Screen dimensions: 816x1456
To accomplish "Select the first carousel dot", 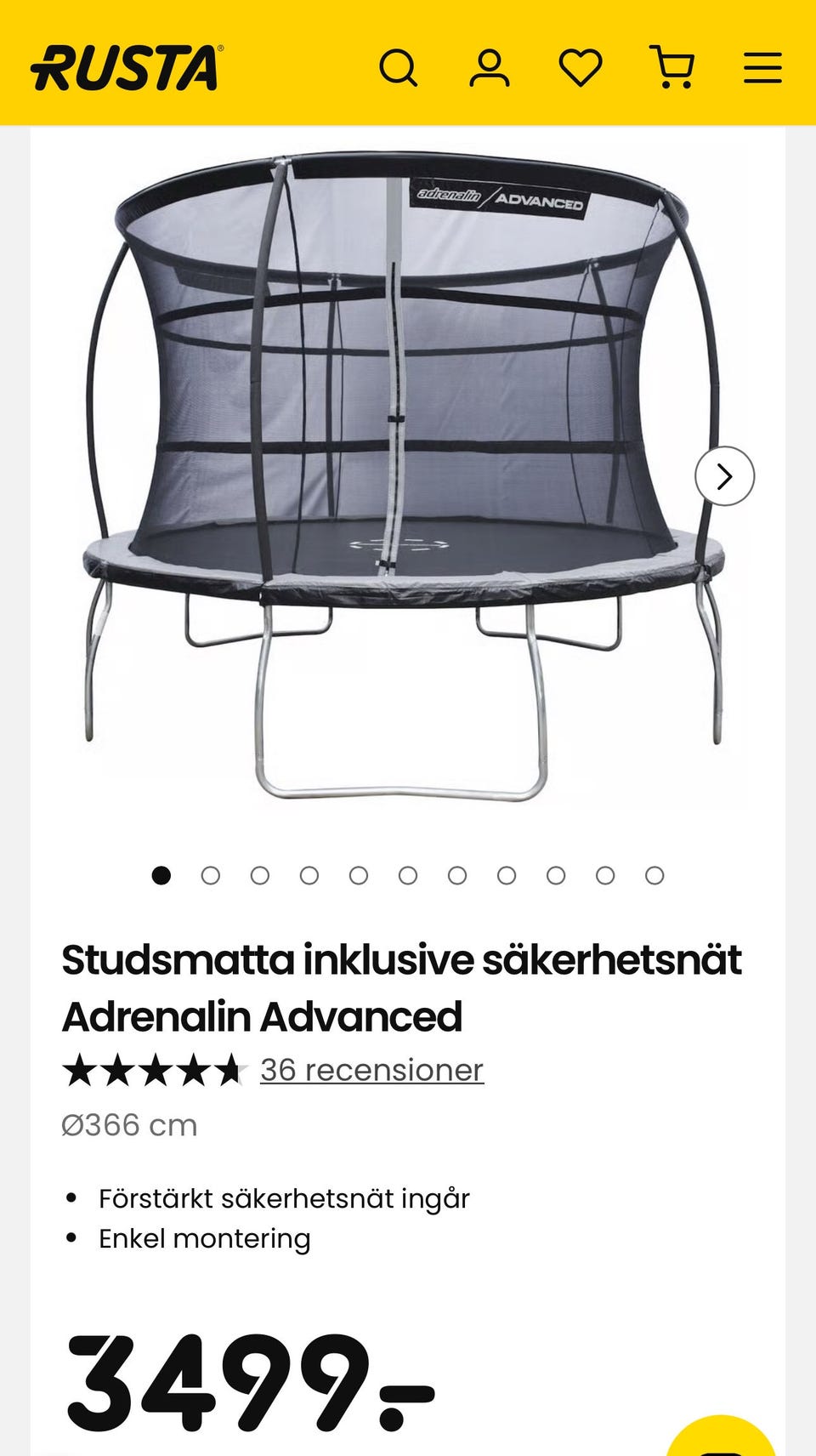I will (161, 874).
